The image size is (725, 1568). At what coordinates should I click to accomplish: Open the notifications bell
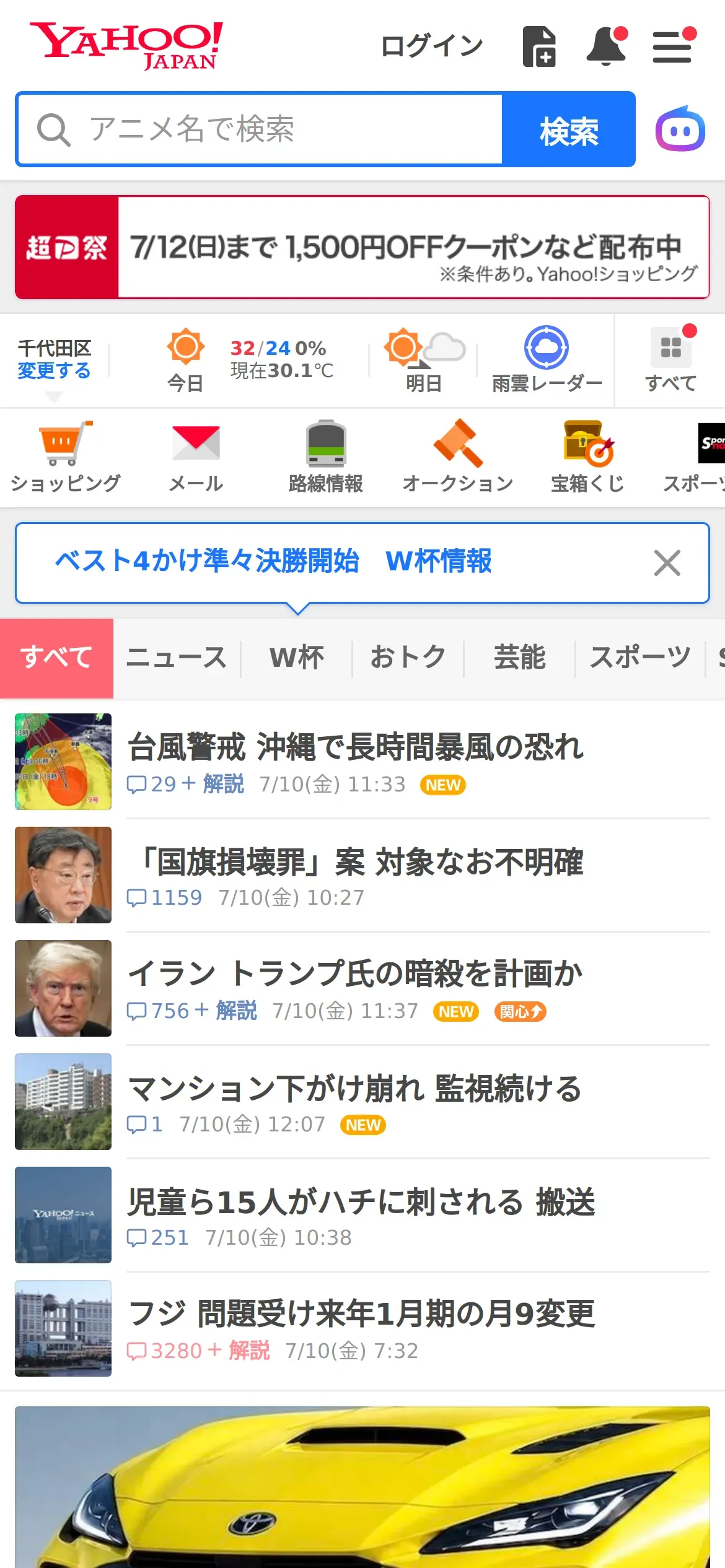point(607,46)
